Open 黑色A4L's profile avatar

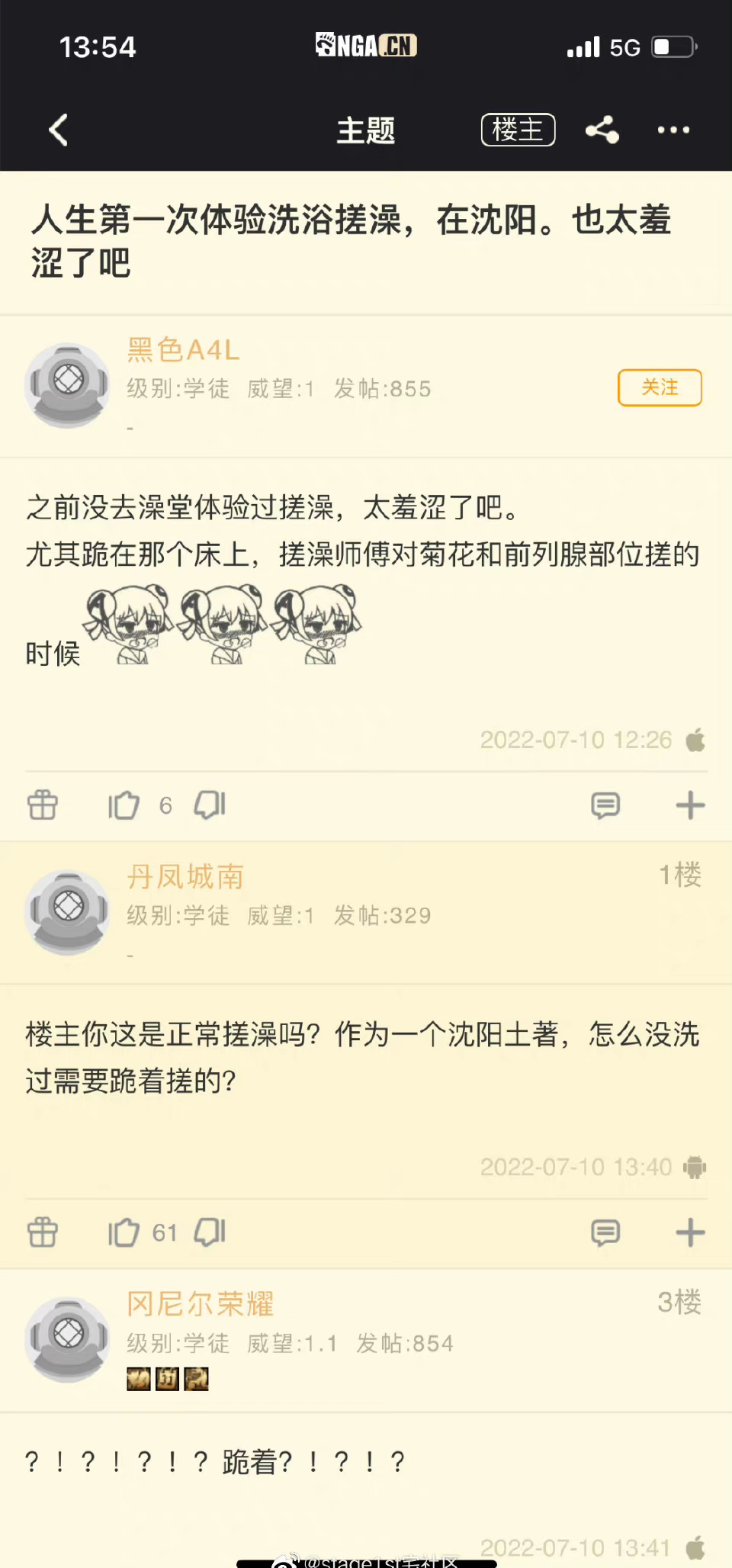68,385
